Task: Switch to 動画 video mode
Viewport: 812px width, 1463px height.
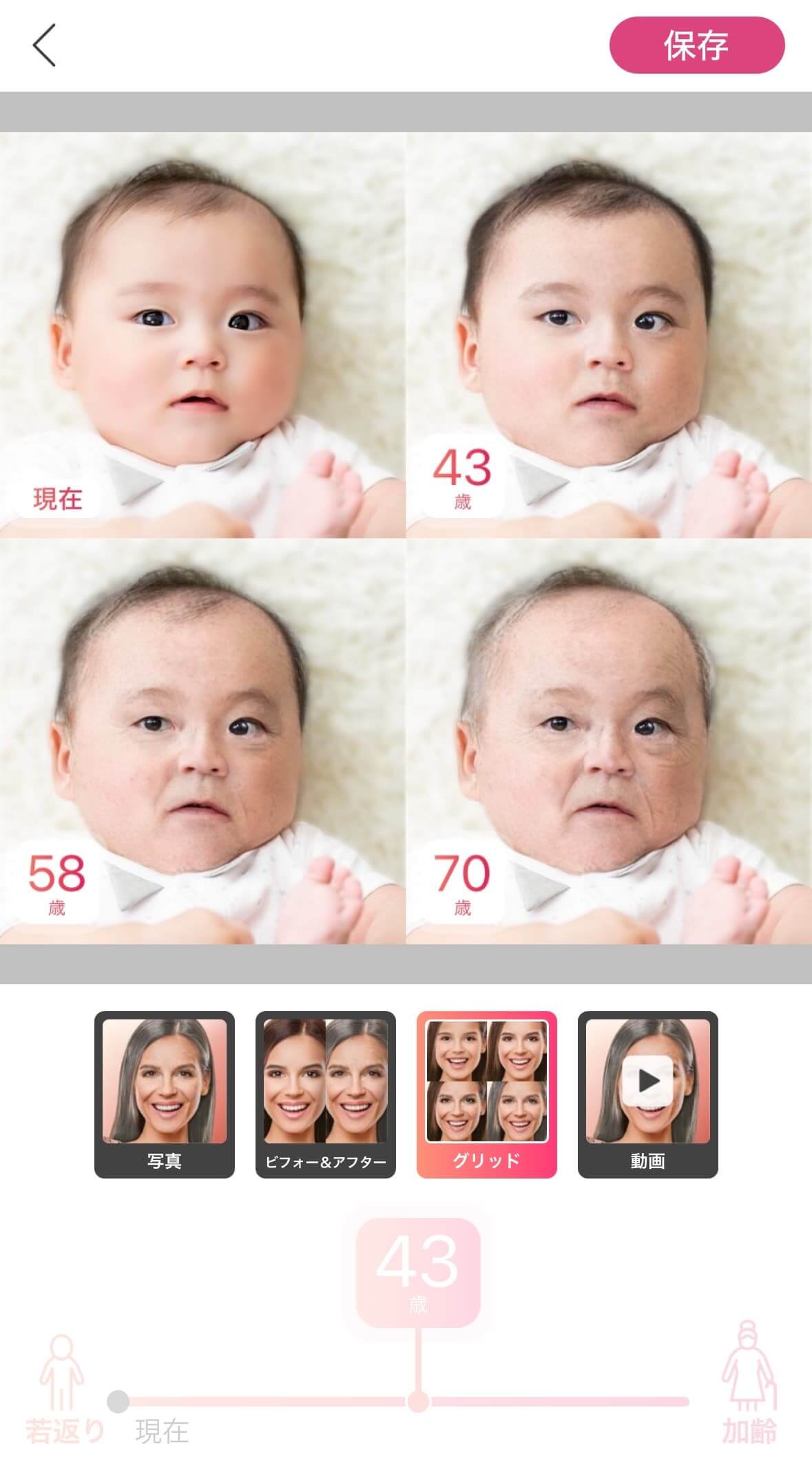Action: click(x=647, y=1094)
